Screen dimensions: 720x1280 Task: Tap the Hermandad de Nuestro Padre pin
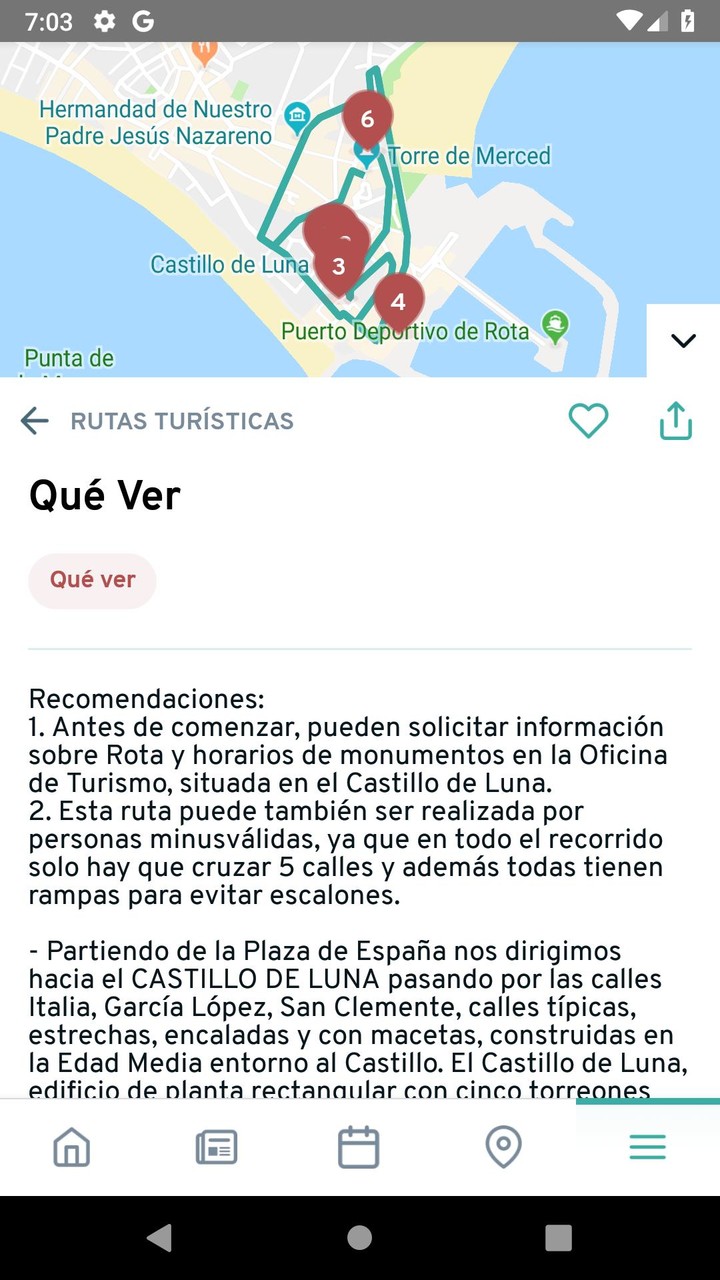[295, 113]
